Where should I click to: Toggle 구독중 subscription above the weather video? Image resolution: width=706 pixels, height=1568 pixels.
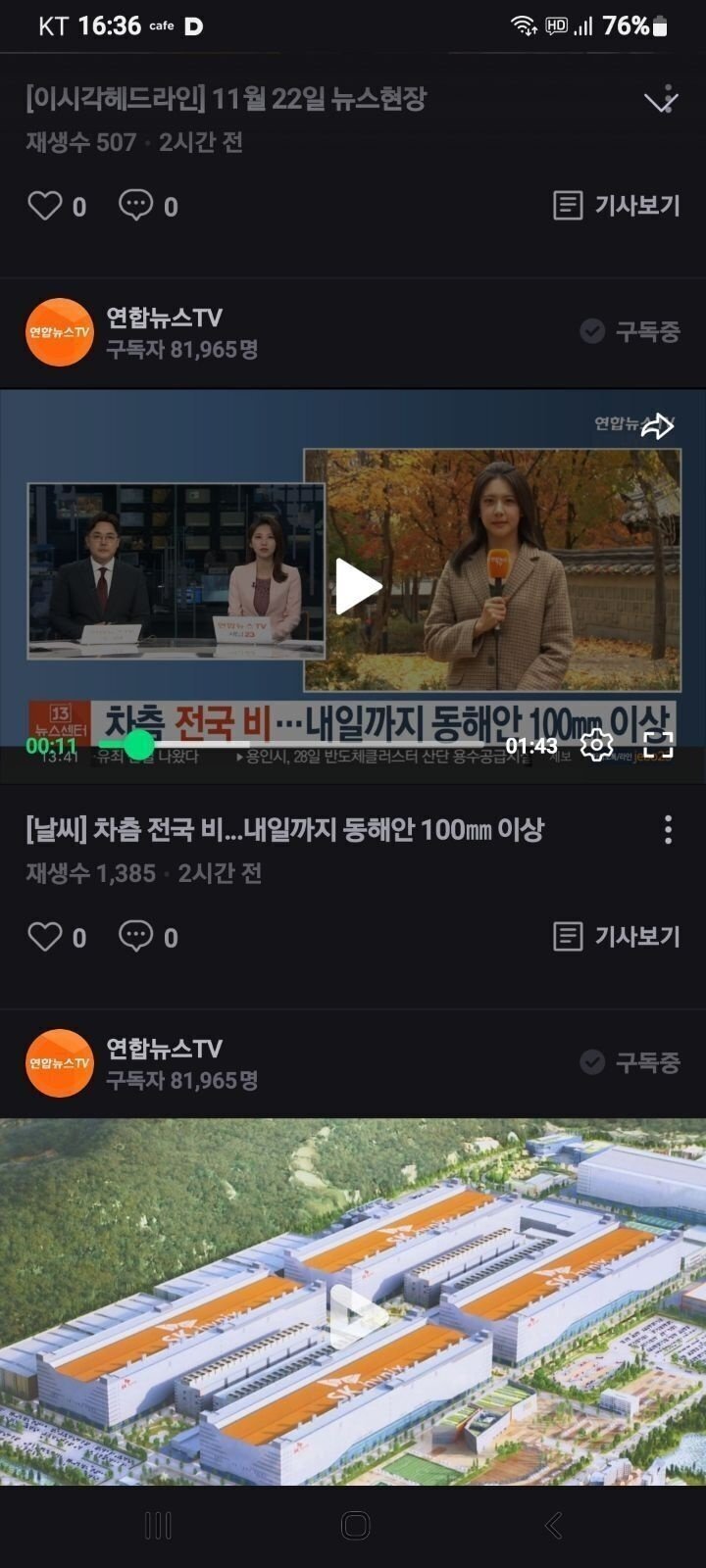(630, 331)
